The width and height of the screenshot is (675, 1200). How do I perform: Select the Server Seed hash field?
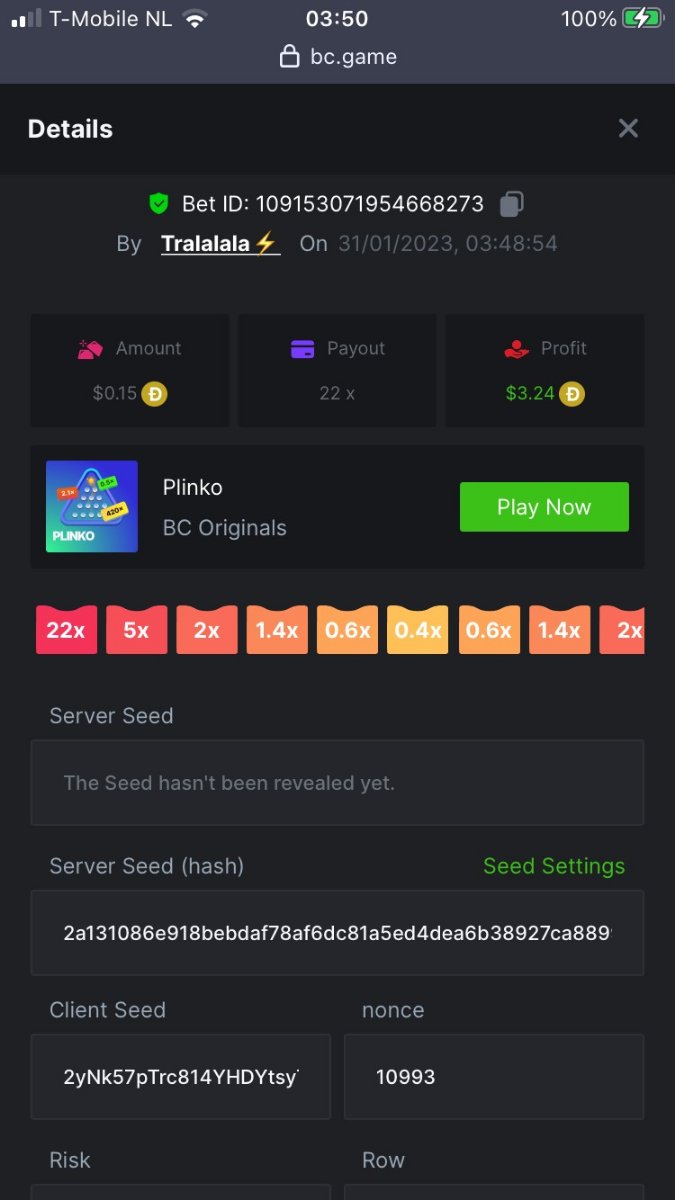click(337, 933)
